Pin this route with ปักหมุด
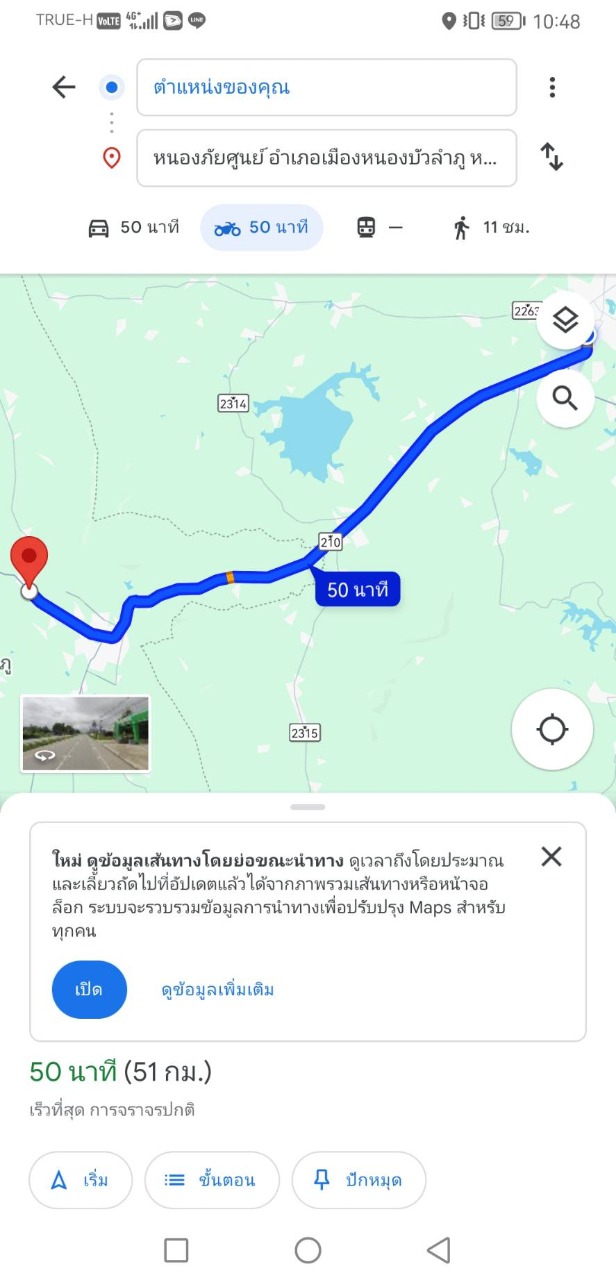 click(358, 1180)
